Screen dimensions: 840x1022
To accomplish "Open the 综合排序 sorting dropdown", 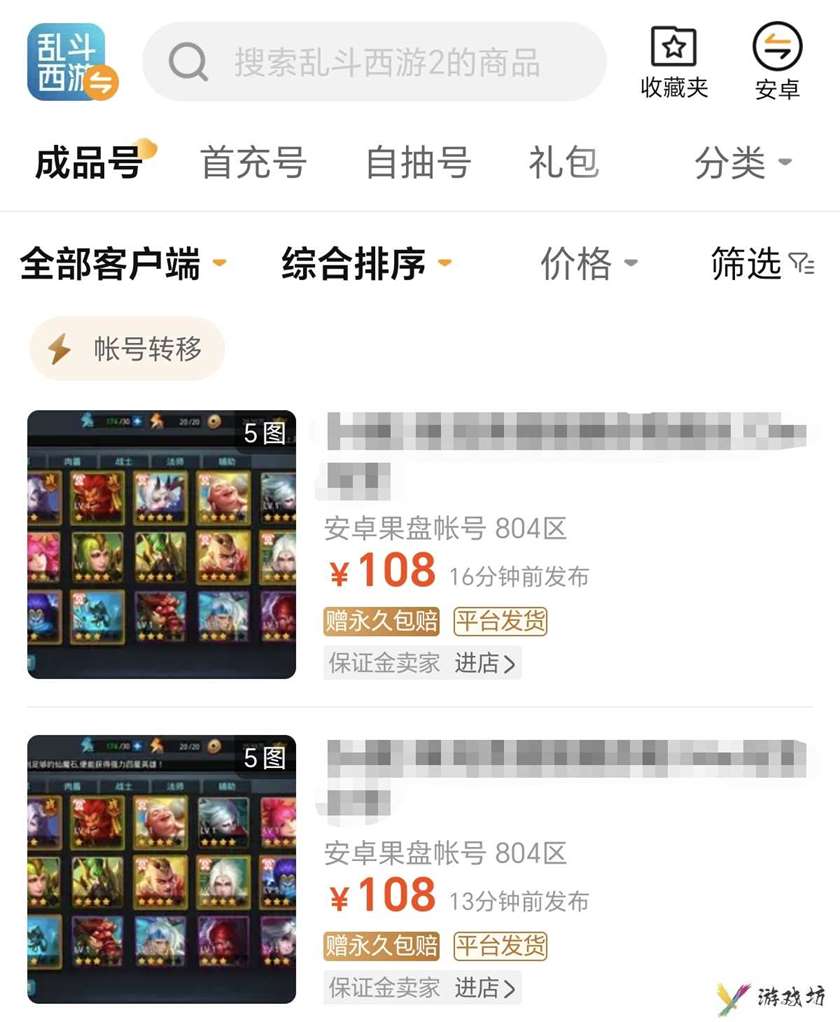I will point(366,264).
